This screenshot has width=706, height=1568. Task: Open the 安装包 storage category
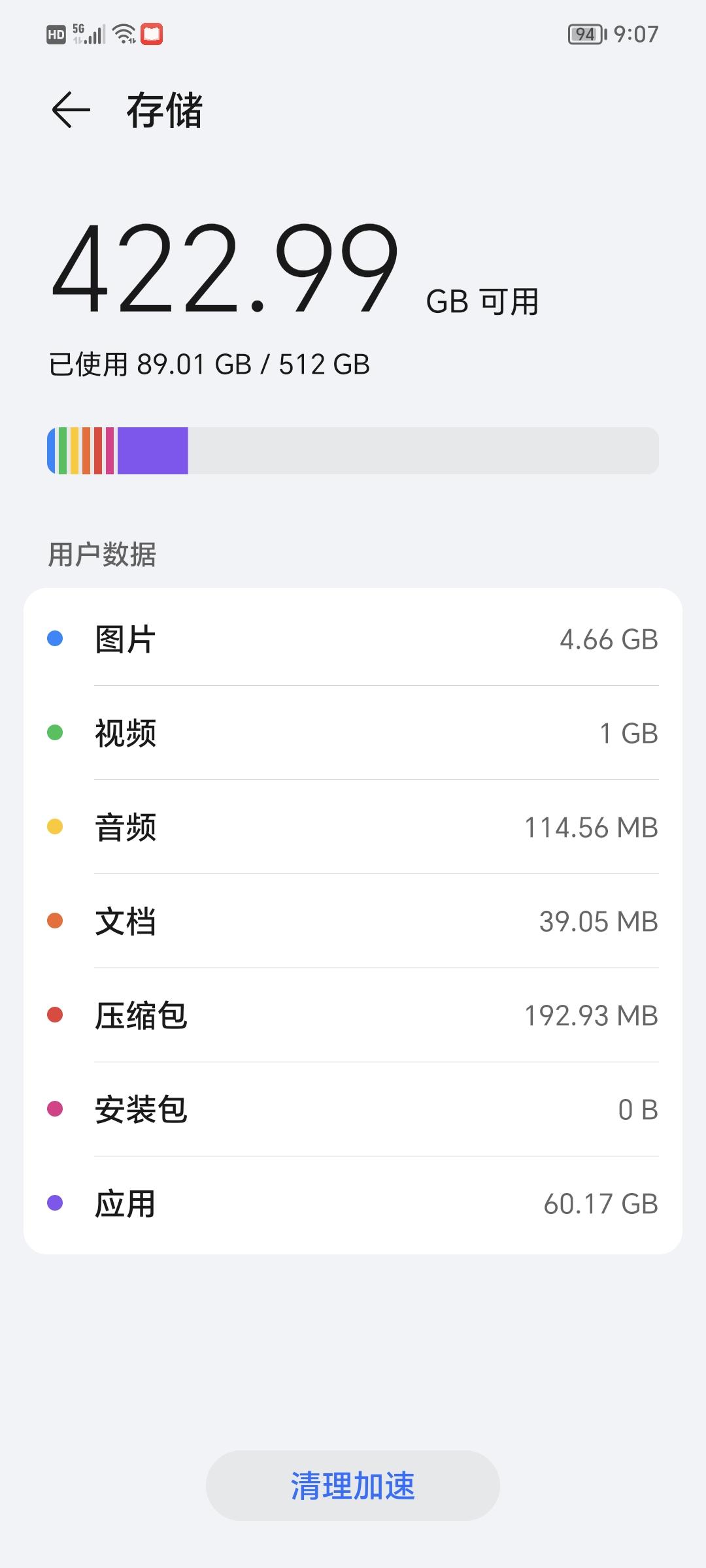click(353, 1110)
